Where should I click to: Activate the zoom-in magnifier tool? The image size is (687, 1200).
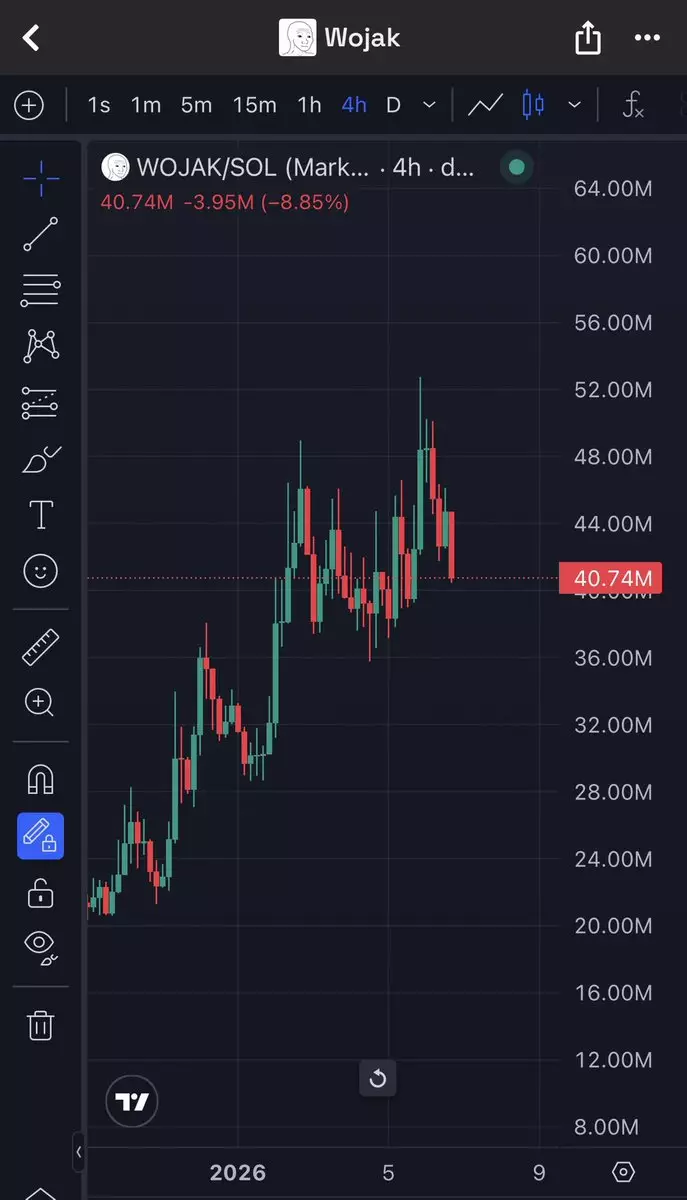point(40,703)
